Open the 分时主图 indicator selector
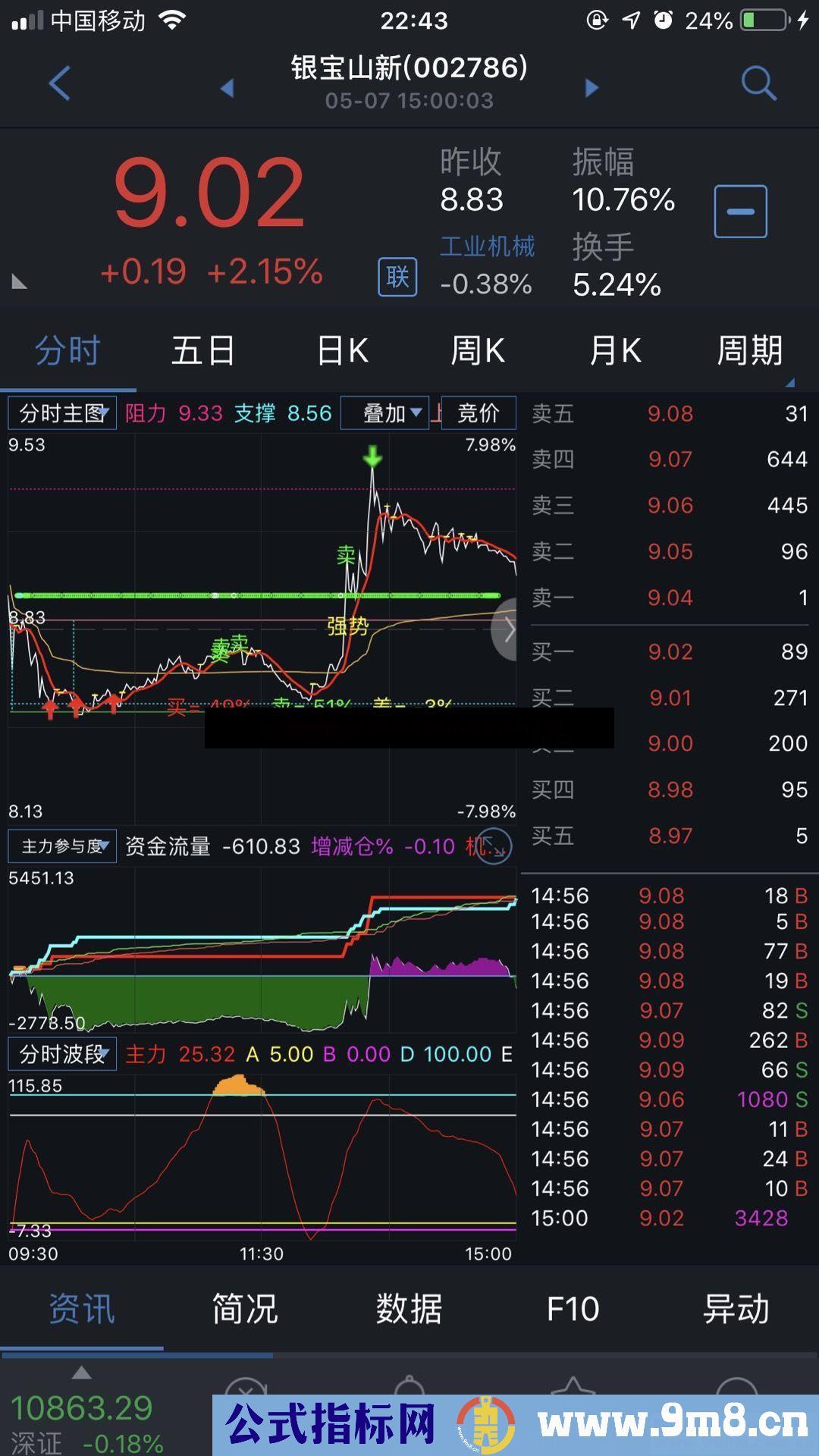This screenshot has height=1456, width=819. (61, 412)
